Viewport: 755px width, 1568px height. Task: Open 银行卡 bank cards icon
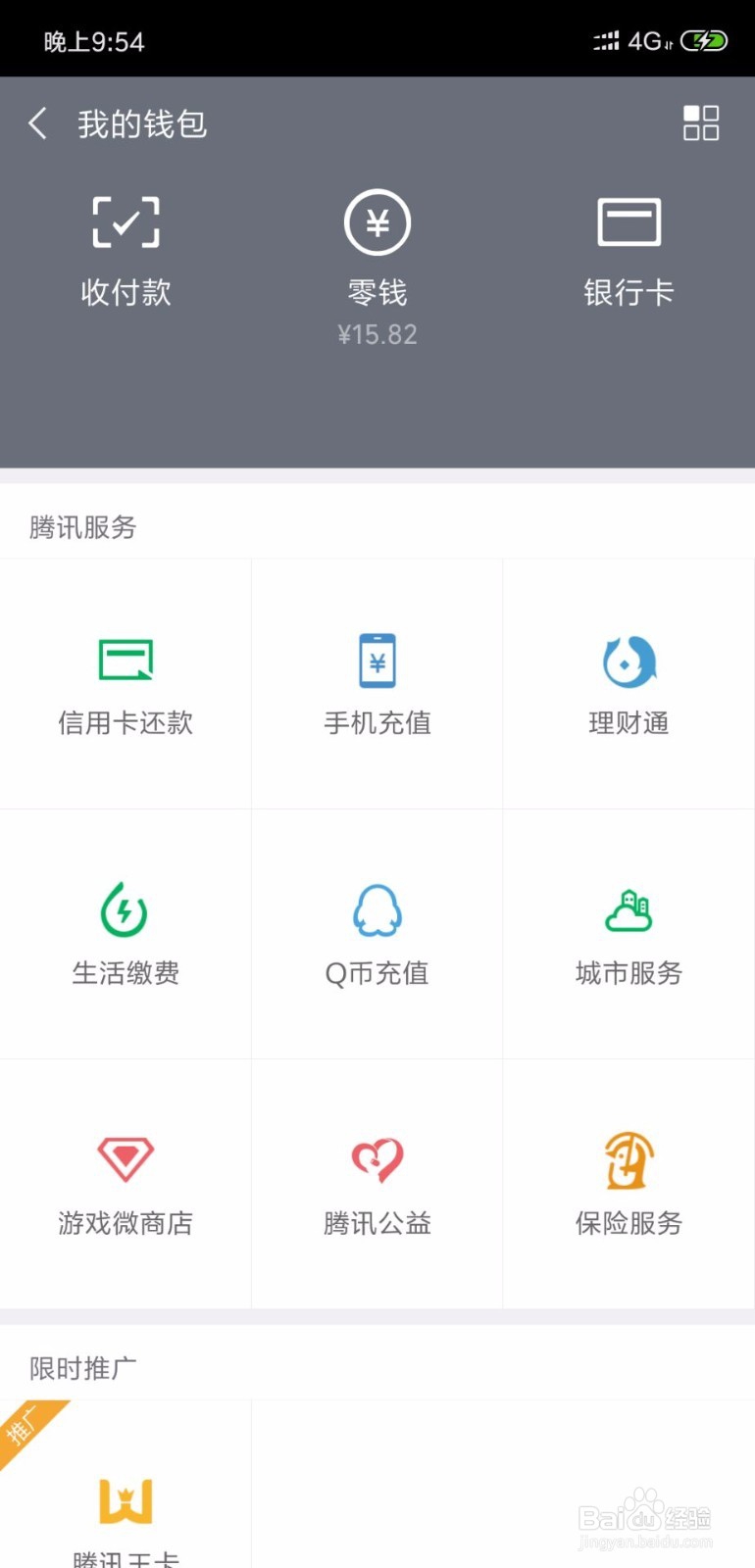coord(629,245)
